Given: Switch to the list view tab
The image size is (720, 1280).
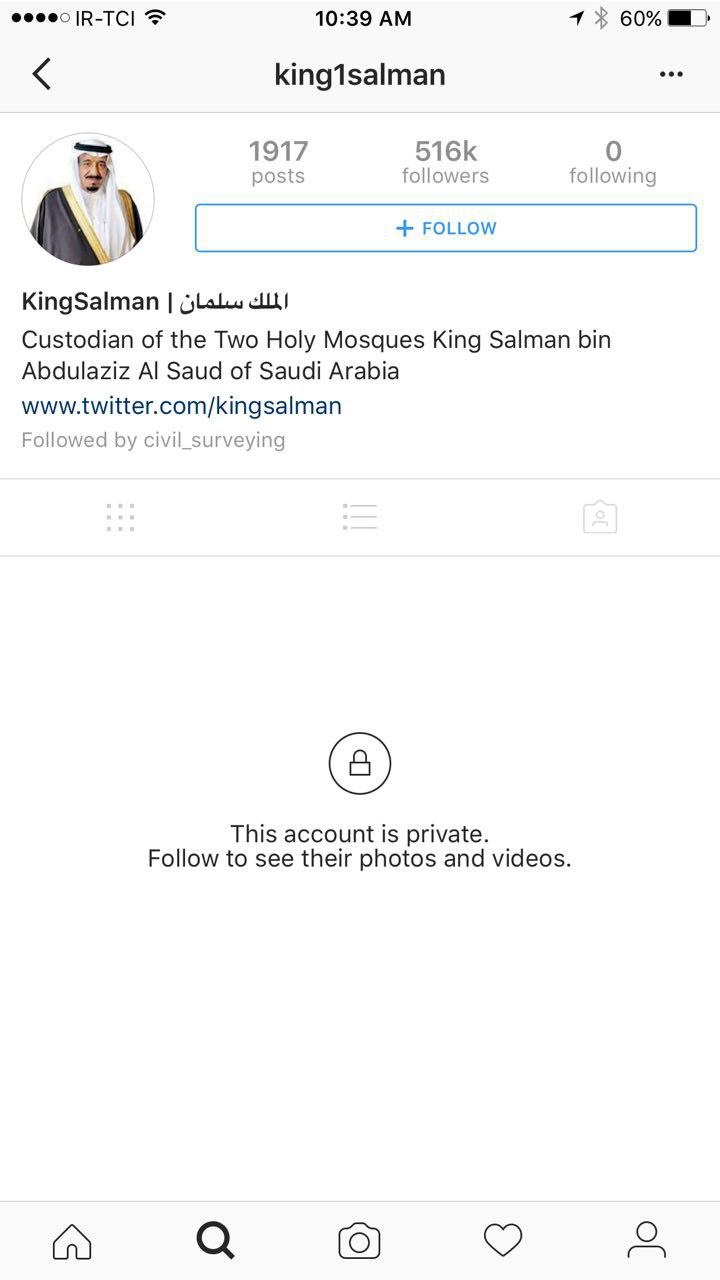Looking at the screenshot, I should tap(359, 517).
